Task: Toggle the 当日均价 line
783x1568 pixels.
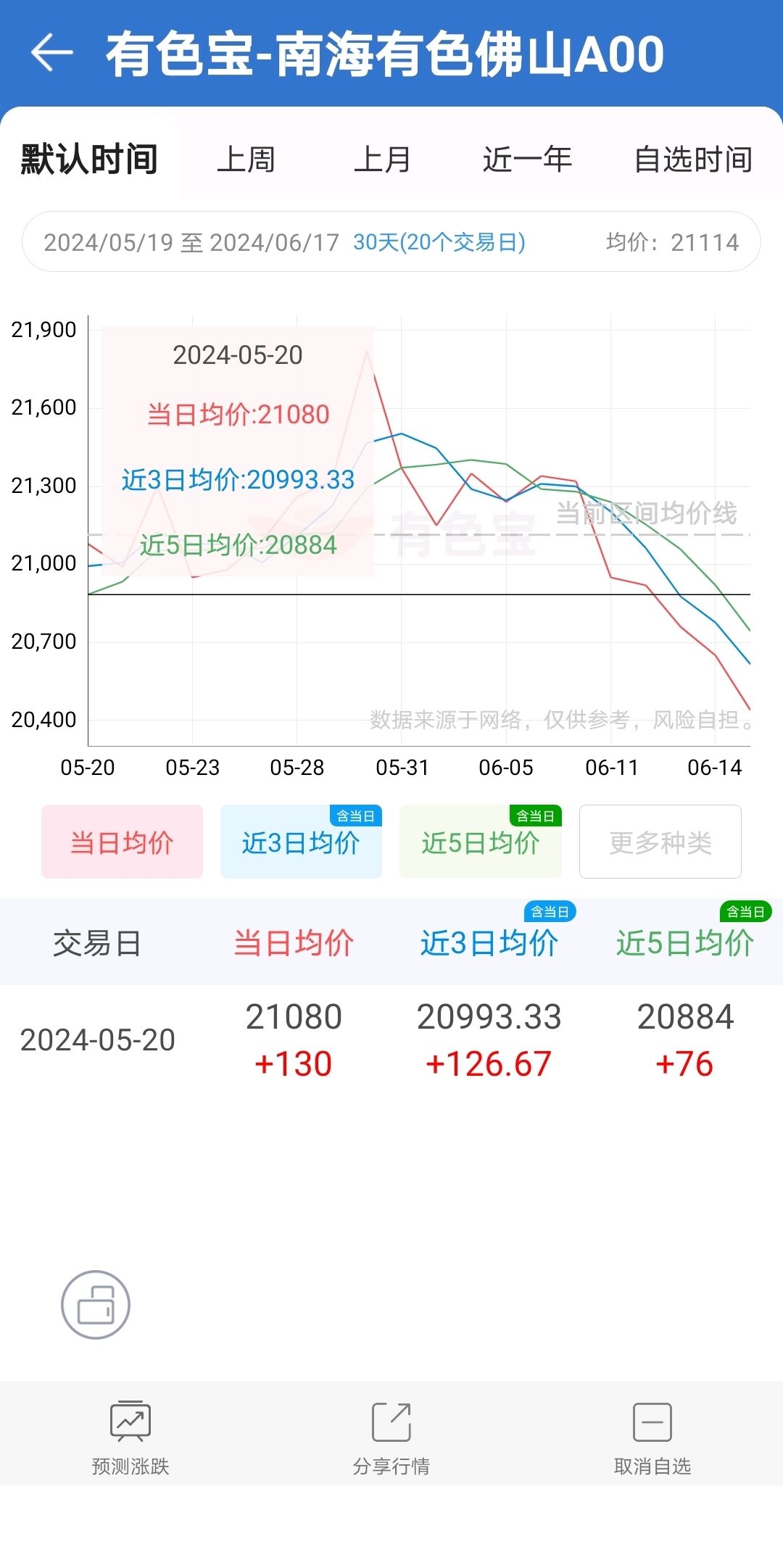Action: 122,842
